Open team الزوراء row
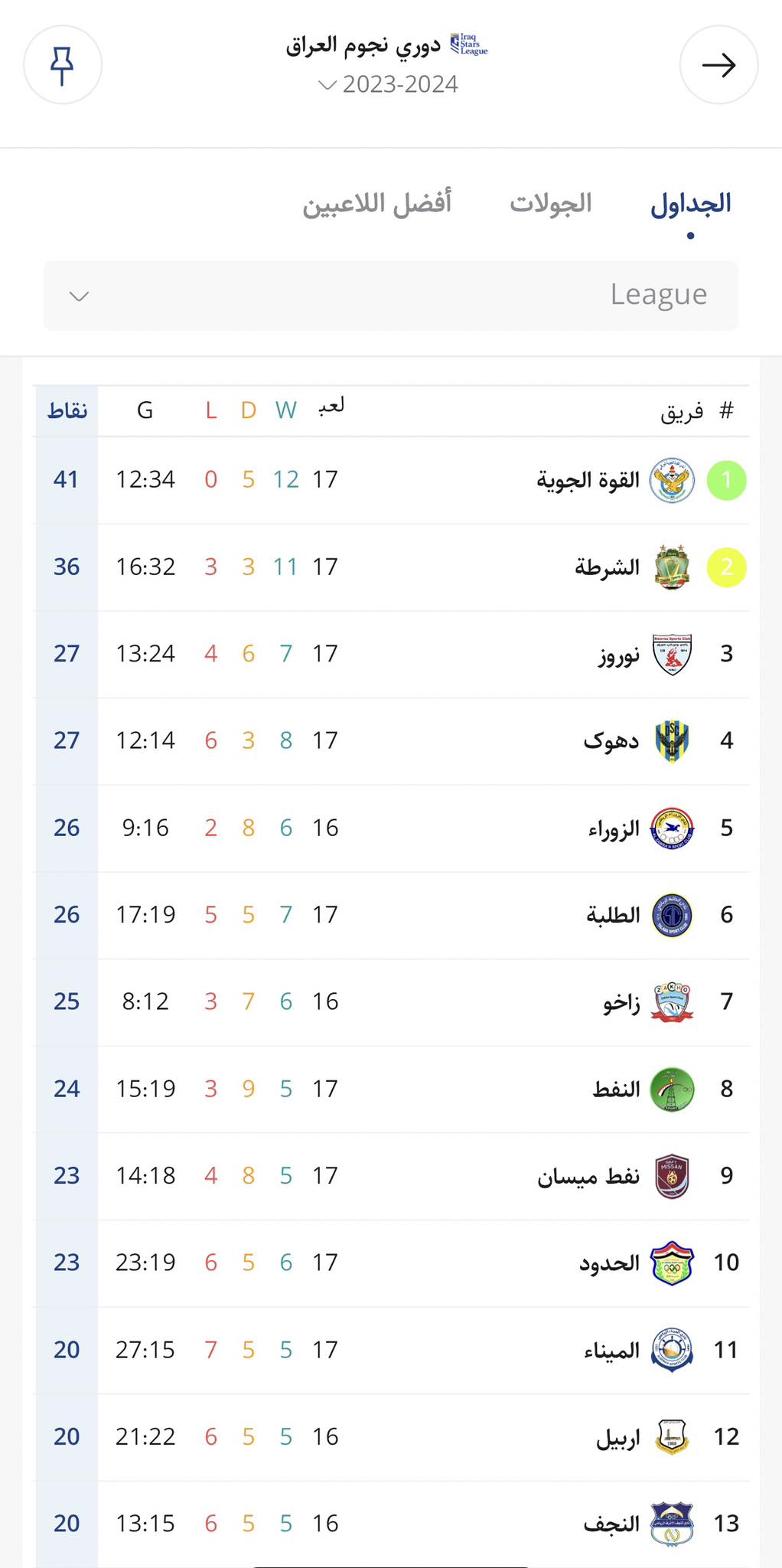This screenshot has height=1568, width=782. (614, 828)
